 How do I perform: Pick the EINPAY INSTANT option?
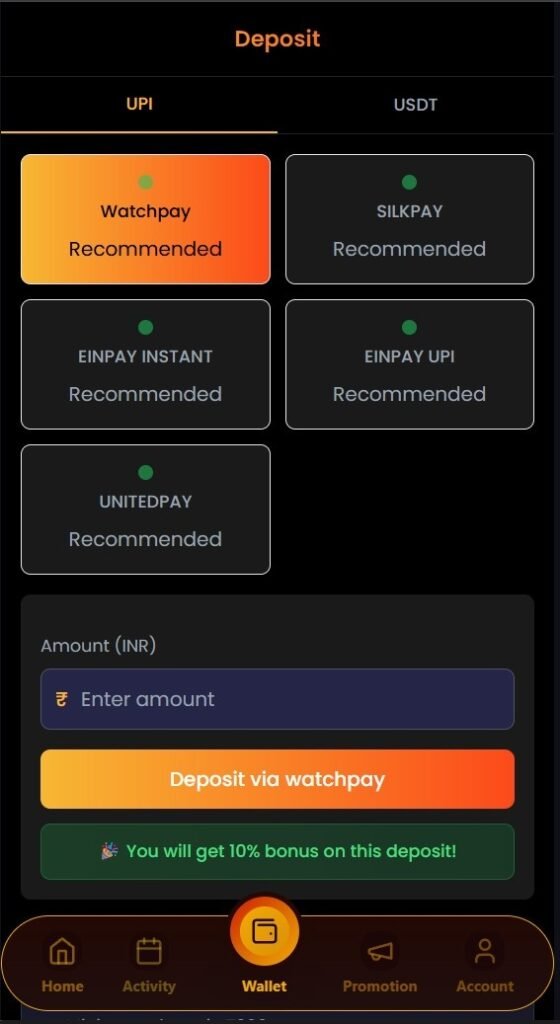(146, 364)
